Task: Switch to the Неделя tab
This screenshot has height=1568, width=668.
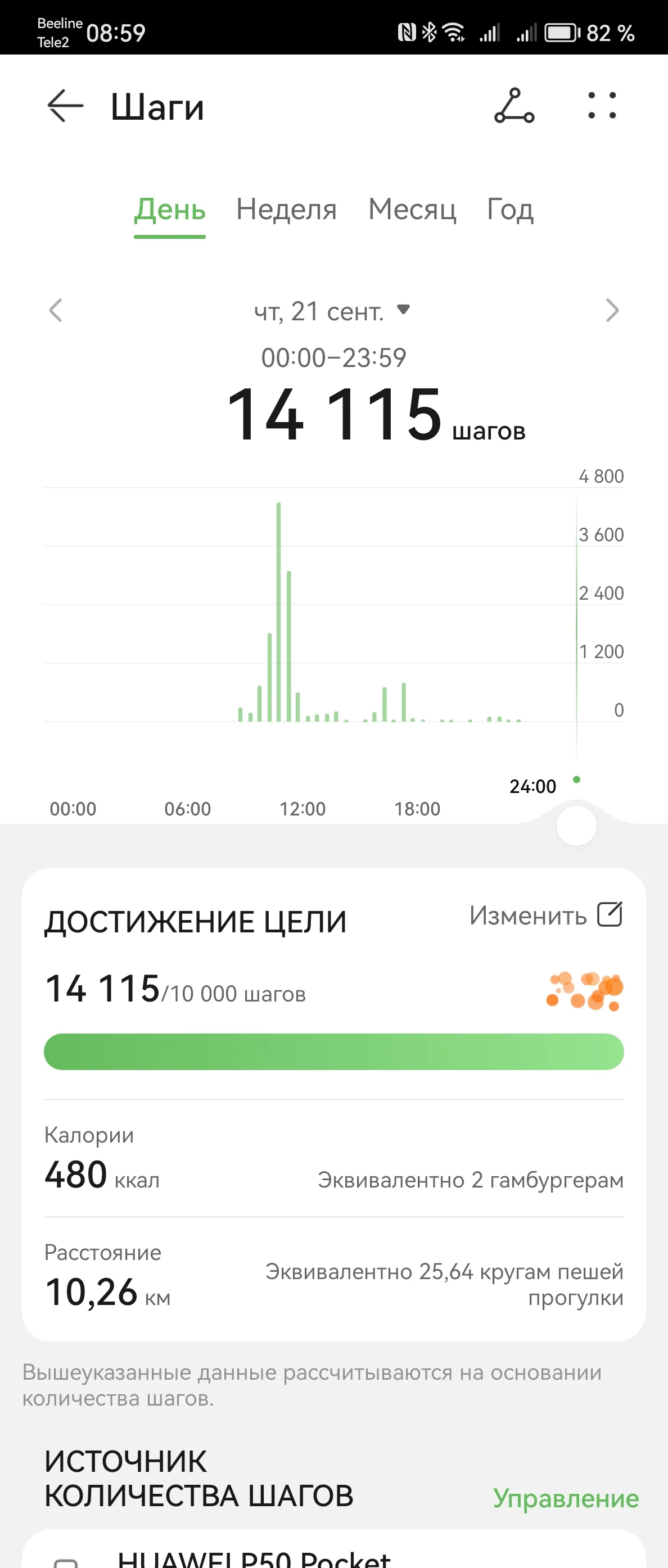Action: [x=286, y=210]
